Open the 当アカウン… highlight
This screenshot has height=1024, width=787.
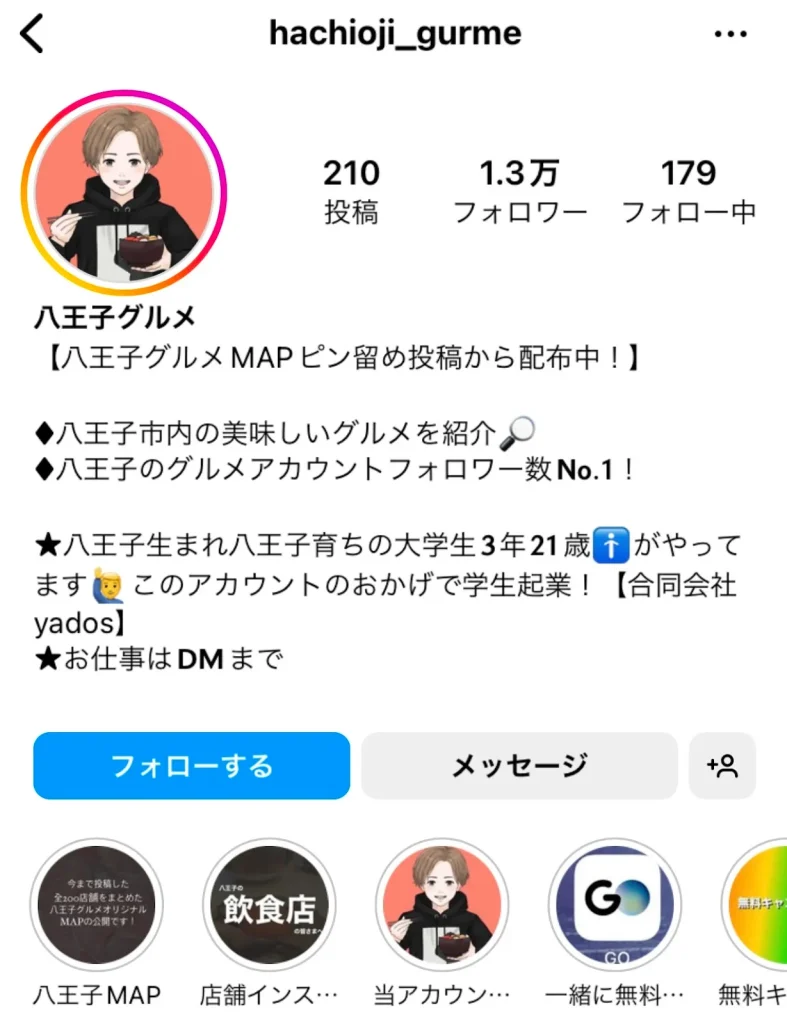[441, 905]
